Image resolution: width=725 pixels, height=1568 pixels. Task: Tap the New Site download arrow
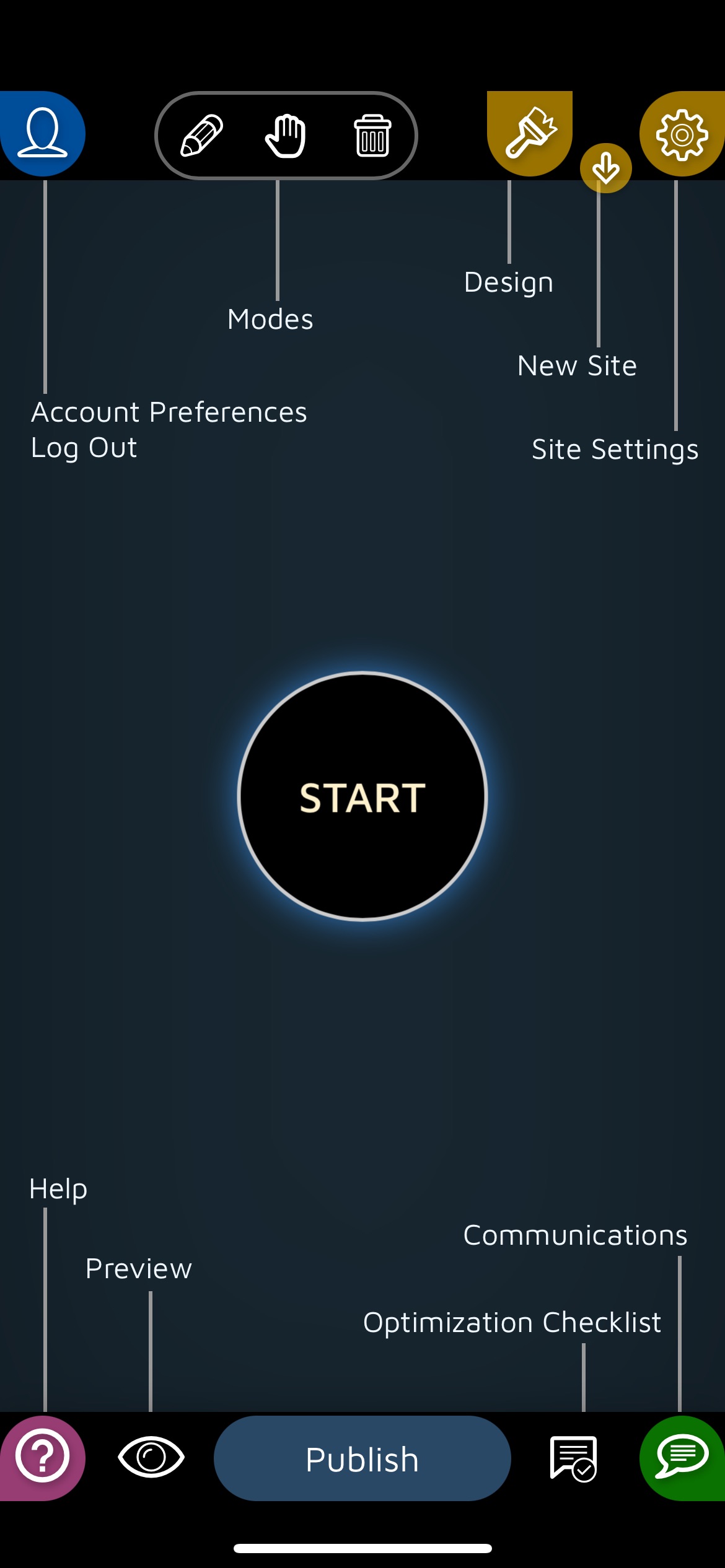click(606, 168)
